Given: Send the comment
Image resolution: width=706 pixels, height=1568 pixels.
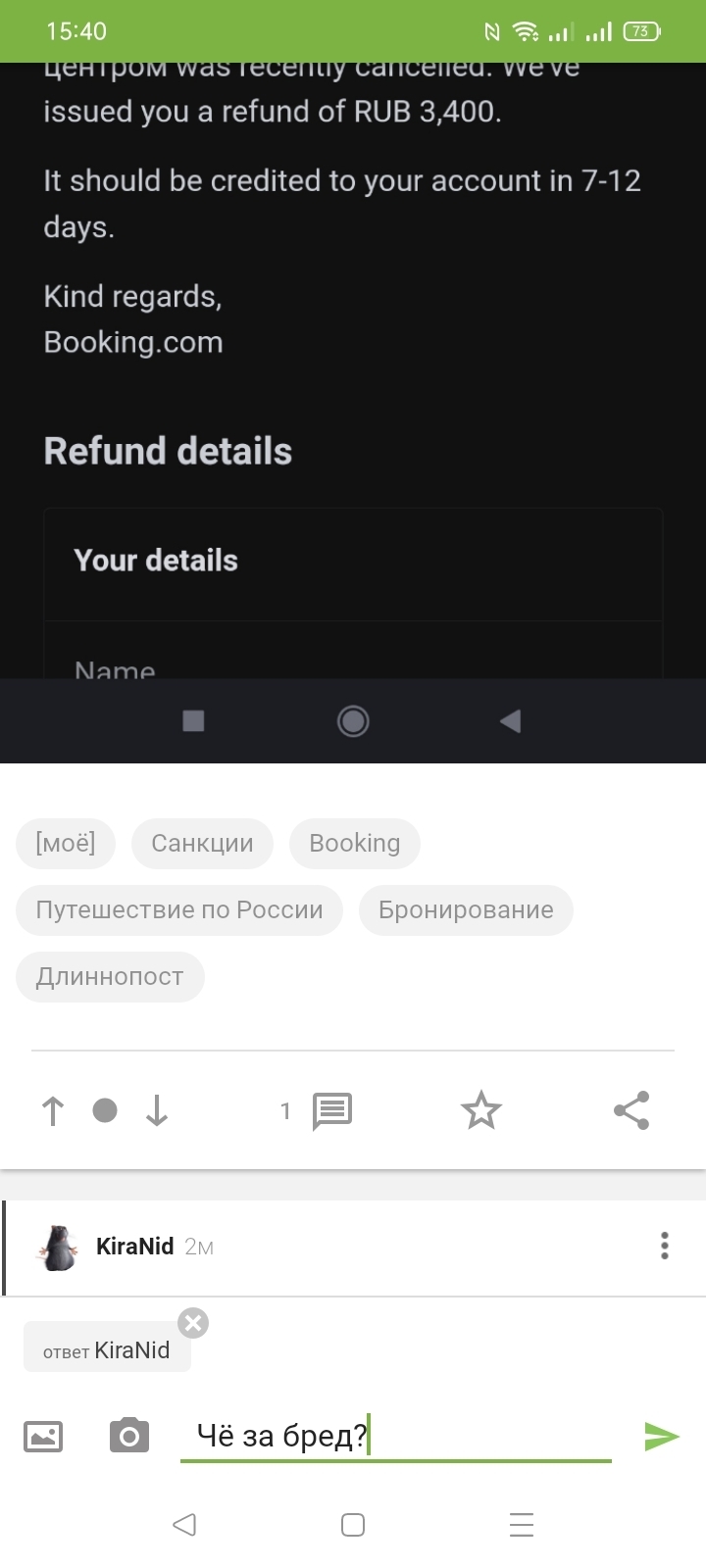Looking at the screenshot, I should coord(662,1437).
